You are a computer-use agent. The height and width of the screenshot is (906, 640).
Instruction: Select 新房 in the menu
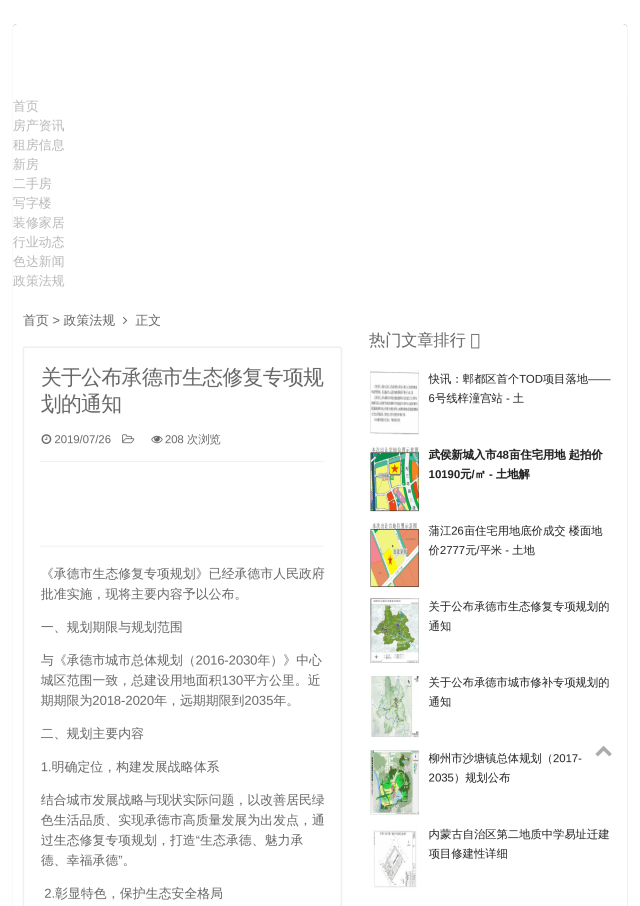[26, 164]
